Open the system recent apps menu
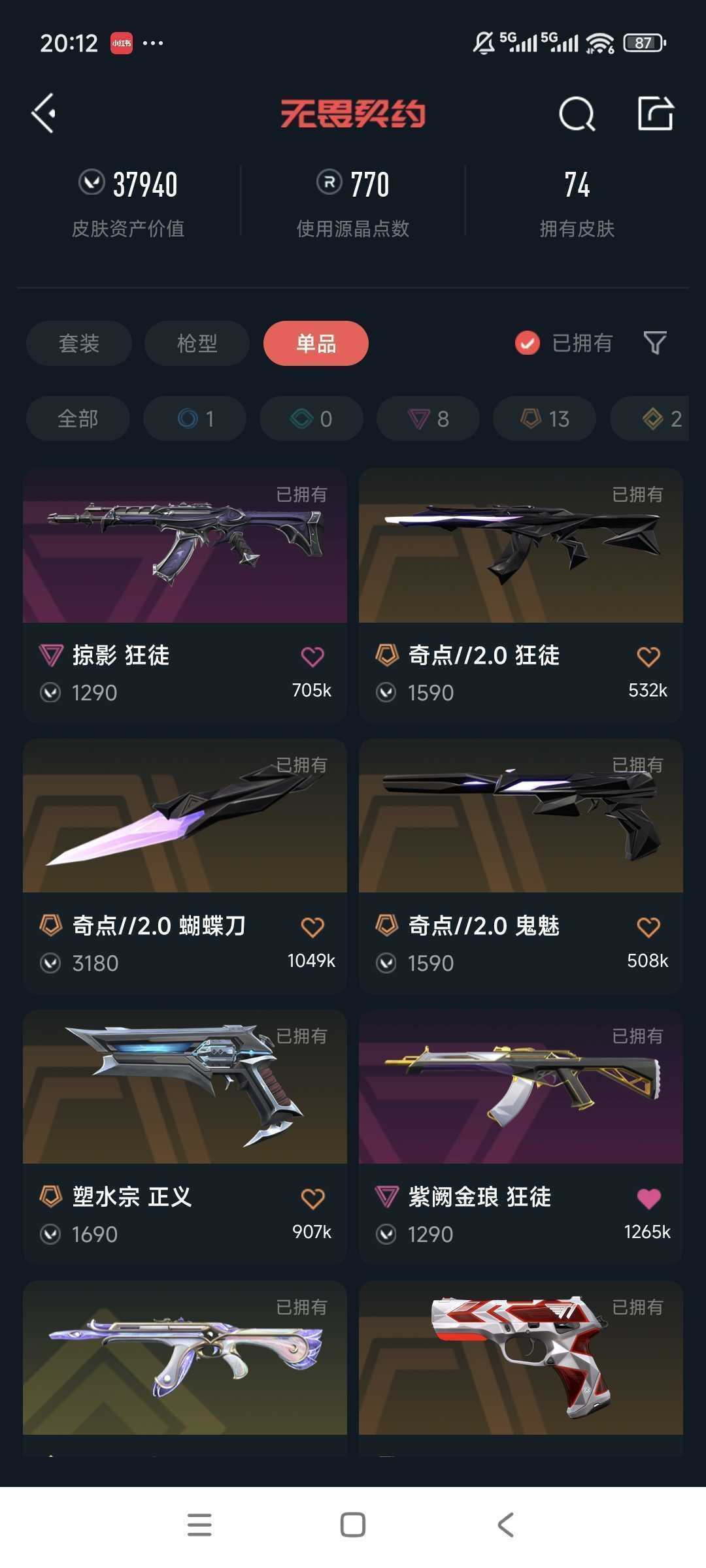Screen dimensions: 706x1568 pos(199,1525)
